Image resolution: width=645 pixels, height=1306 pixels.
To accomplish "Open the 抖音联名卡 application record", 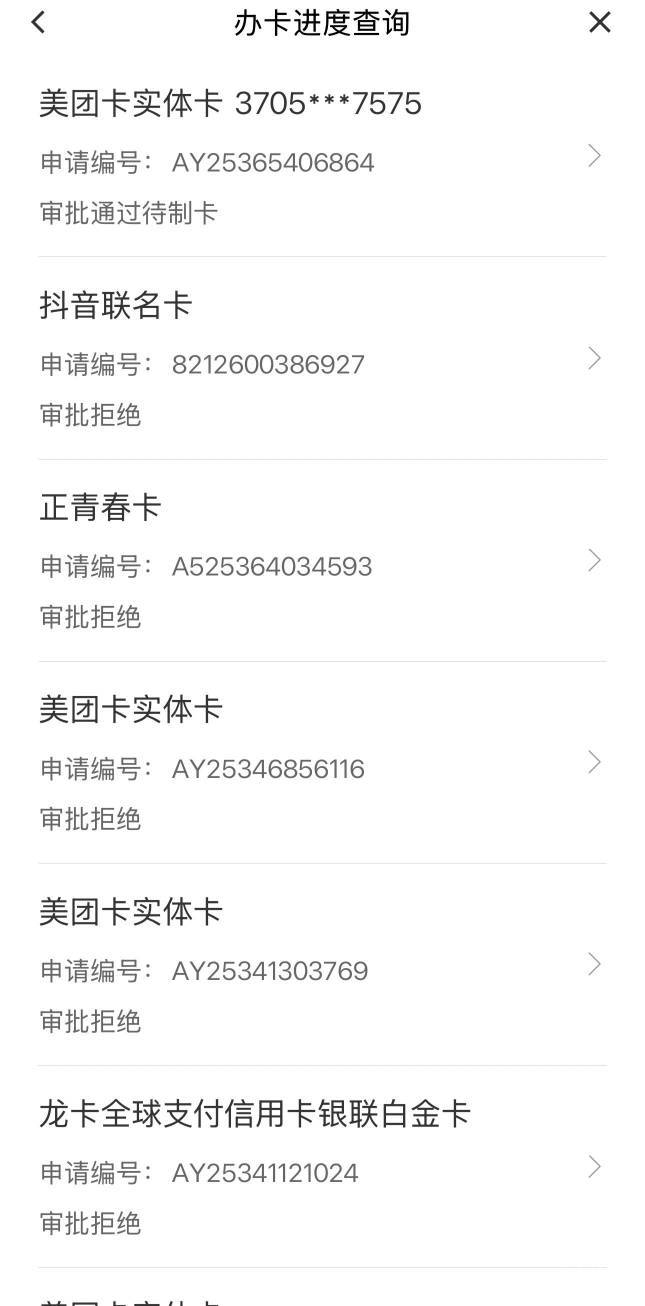I will pyautogui.click(x=322, y=359).
